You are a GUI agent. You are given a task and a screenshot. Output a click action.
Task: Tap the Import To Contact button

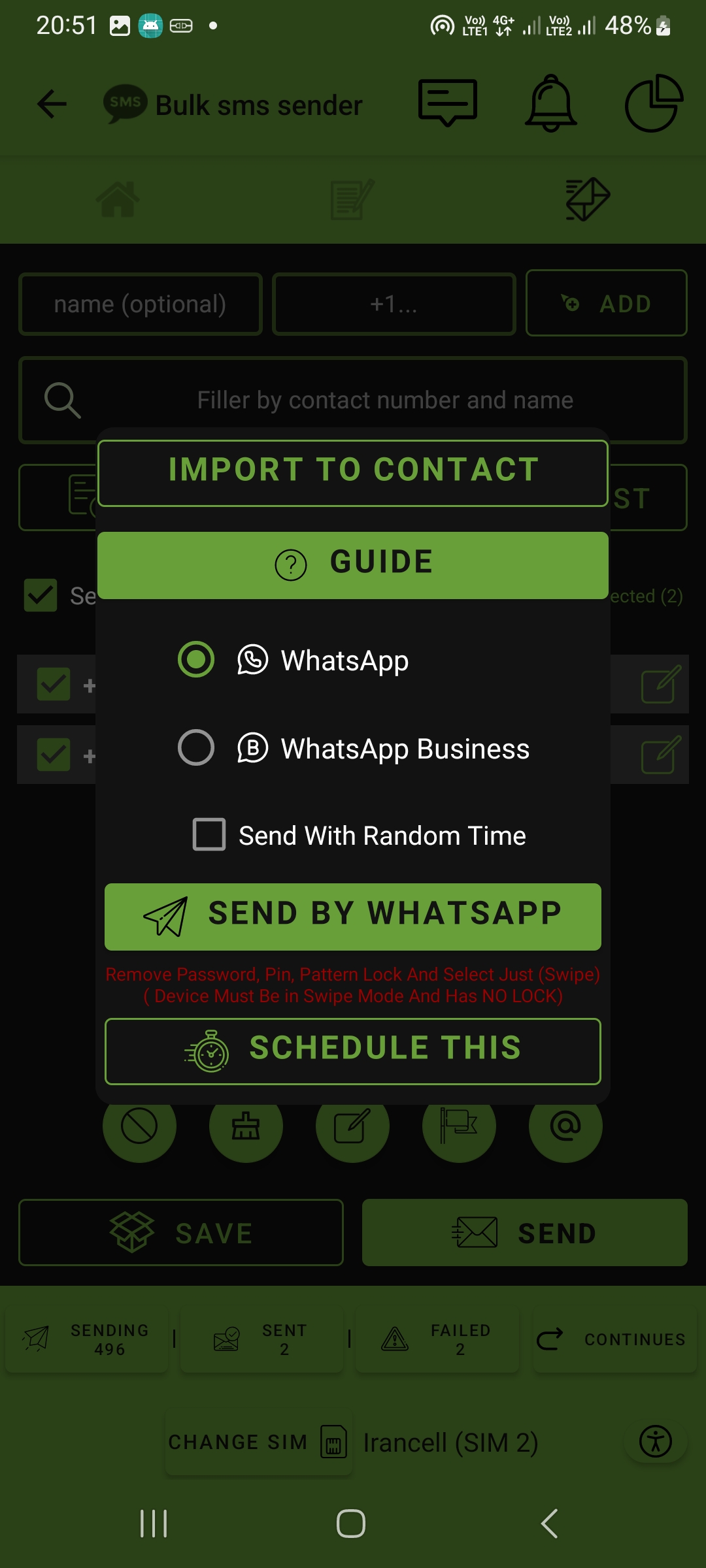pyautogui.click(x=353, y=472)
